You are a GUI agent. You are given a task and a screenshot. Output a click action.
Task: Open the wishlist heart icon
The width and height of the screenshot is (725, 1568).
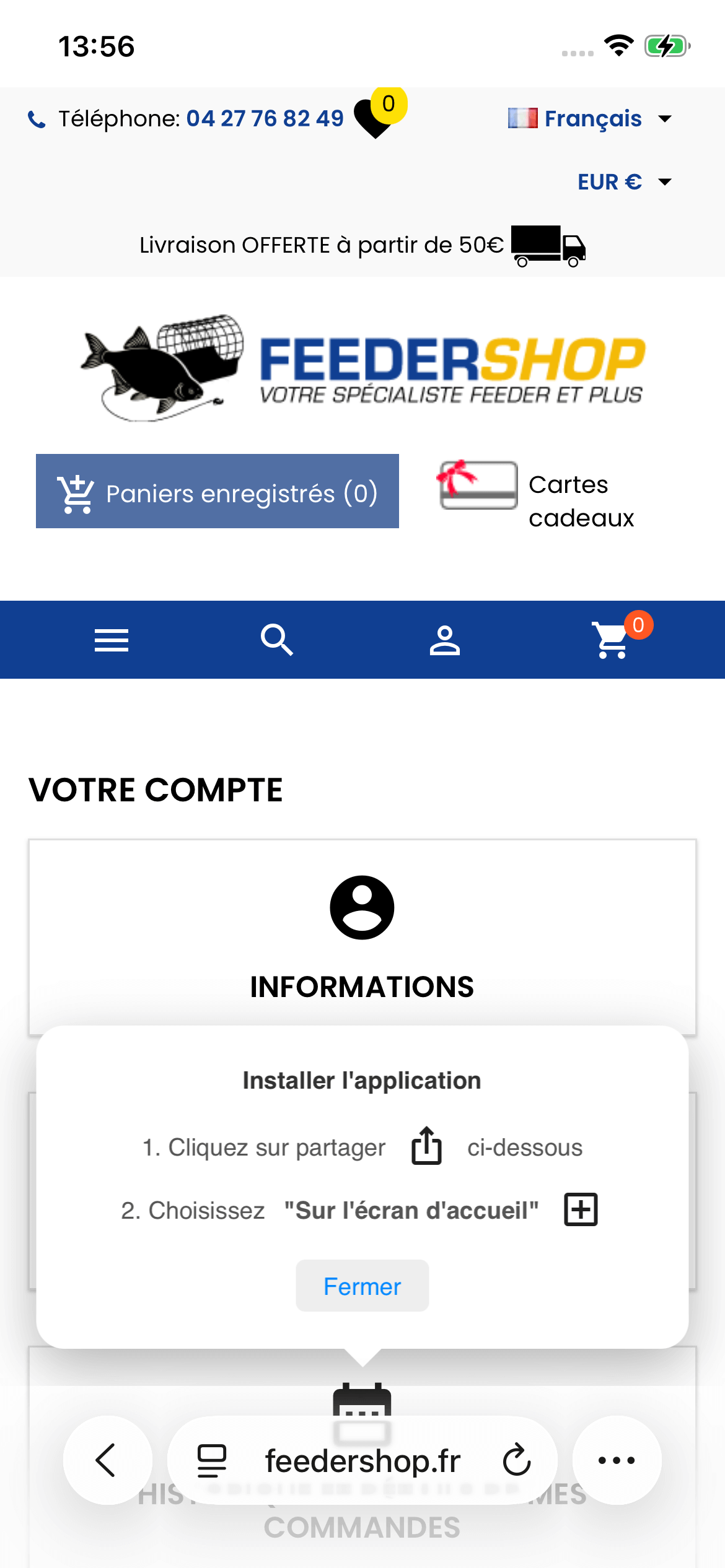click(376, 118)
